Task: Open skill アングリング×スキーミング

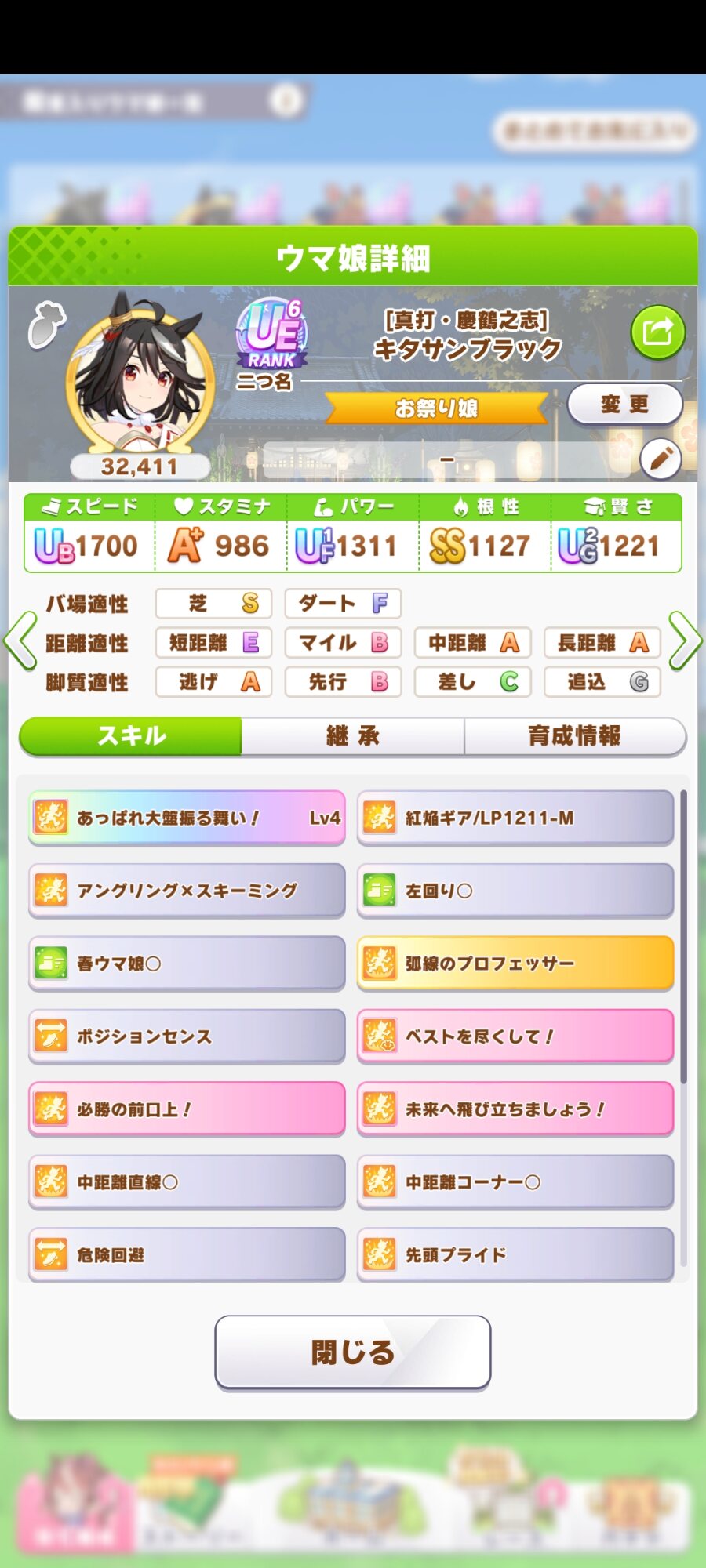Action: pyautogui.click(x=187, y=891)
